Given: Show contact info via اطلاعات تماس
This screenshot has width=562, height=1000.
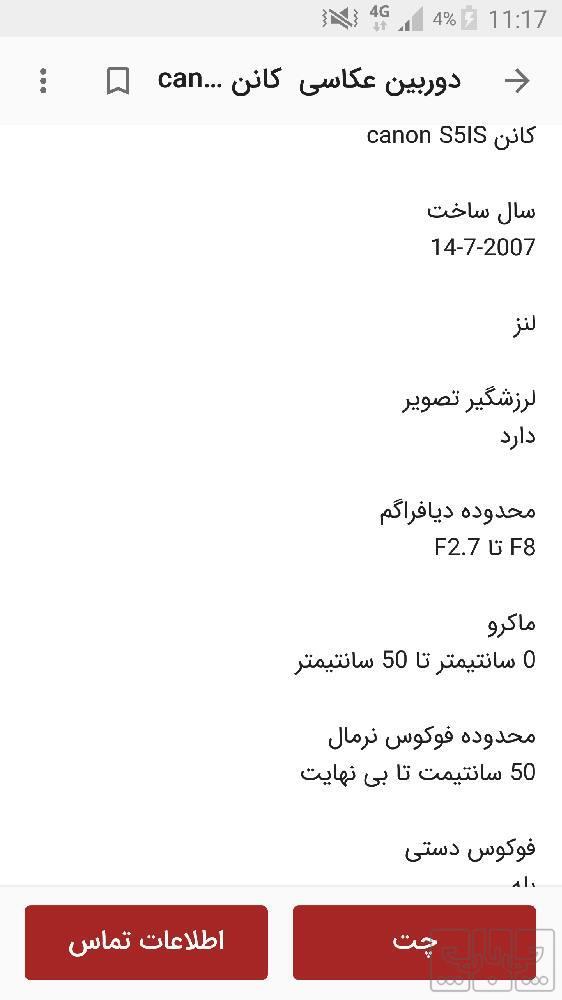Looking at the screenshot, I should pos(146,941).
